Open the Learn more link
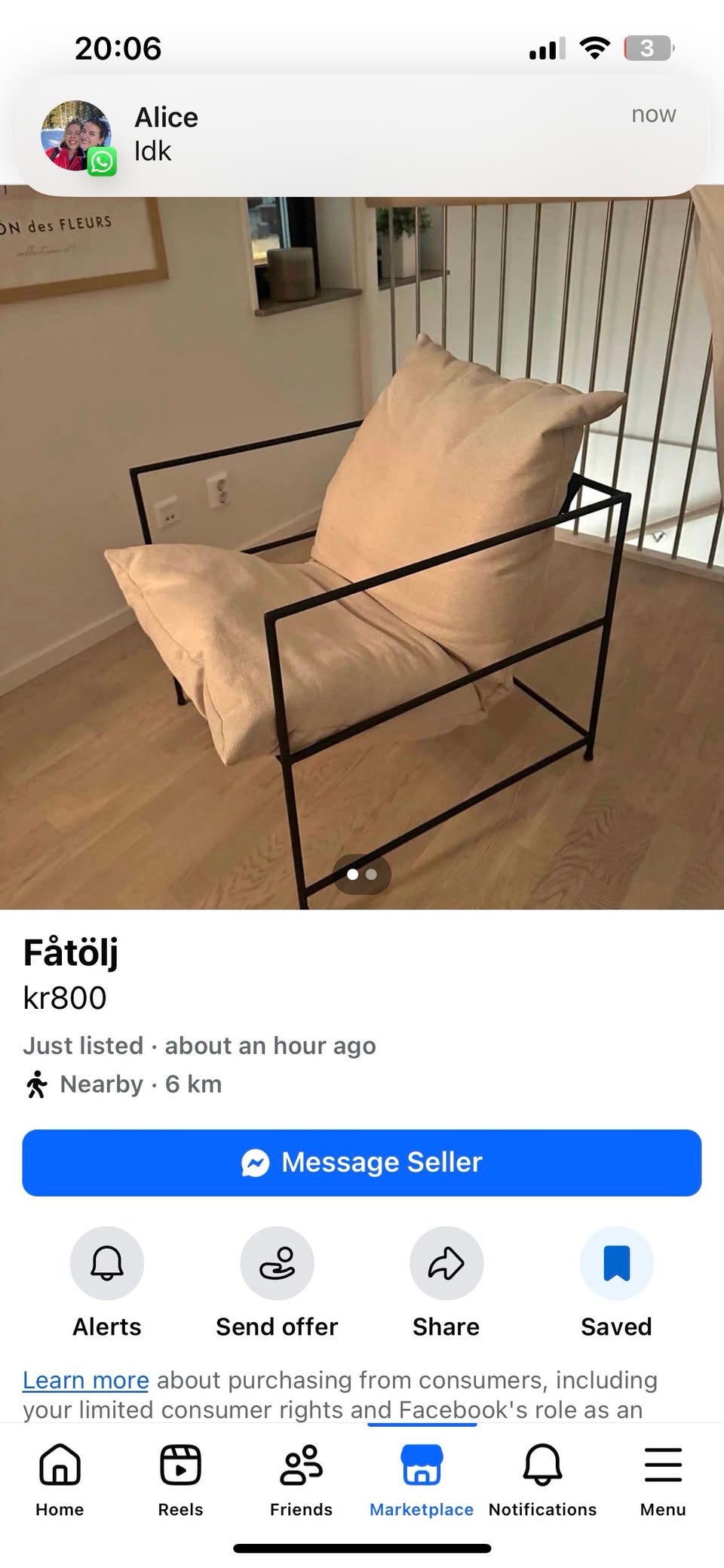 (86, 1380)
